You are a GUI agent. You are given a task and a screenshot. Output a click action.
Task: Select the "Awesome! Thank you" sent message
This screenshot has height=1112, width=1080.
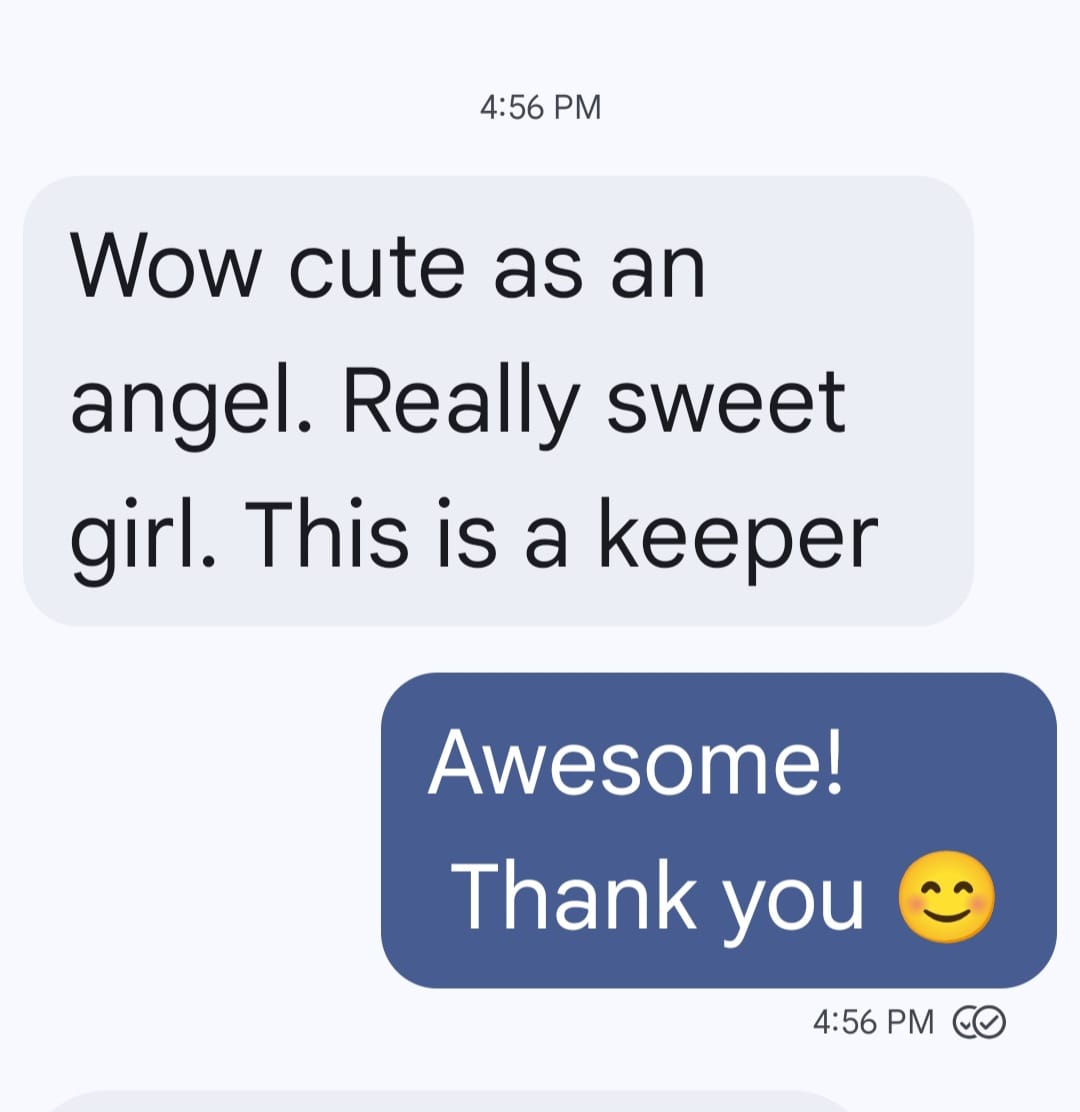718,830
